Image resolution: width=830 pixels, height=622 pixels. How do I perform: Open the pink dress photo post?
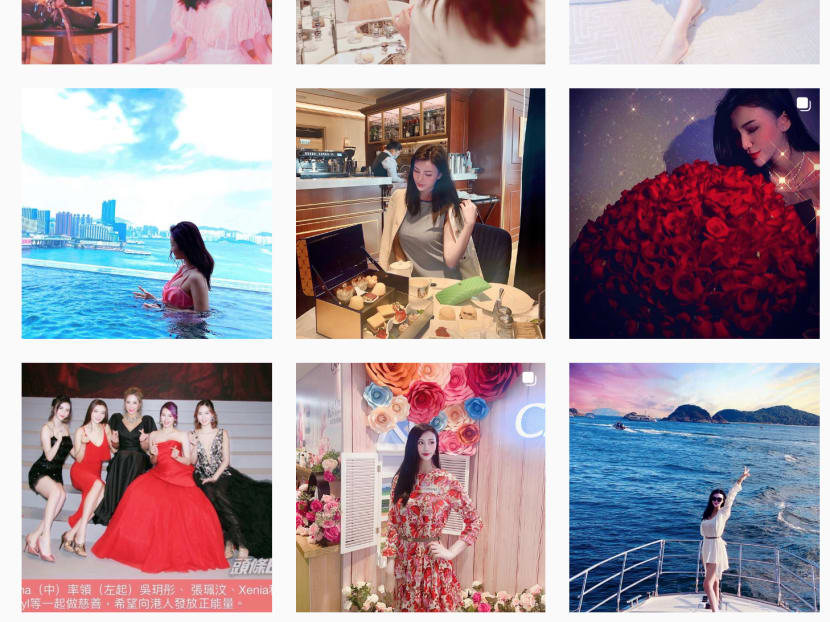tap(146, 32)
